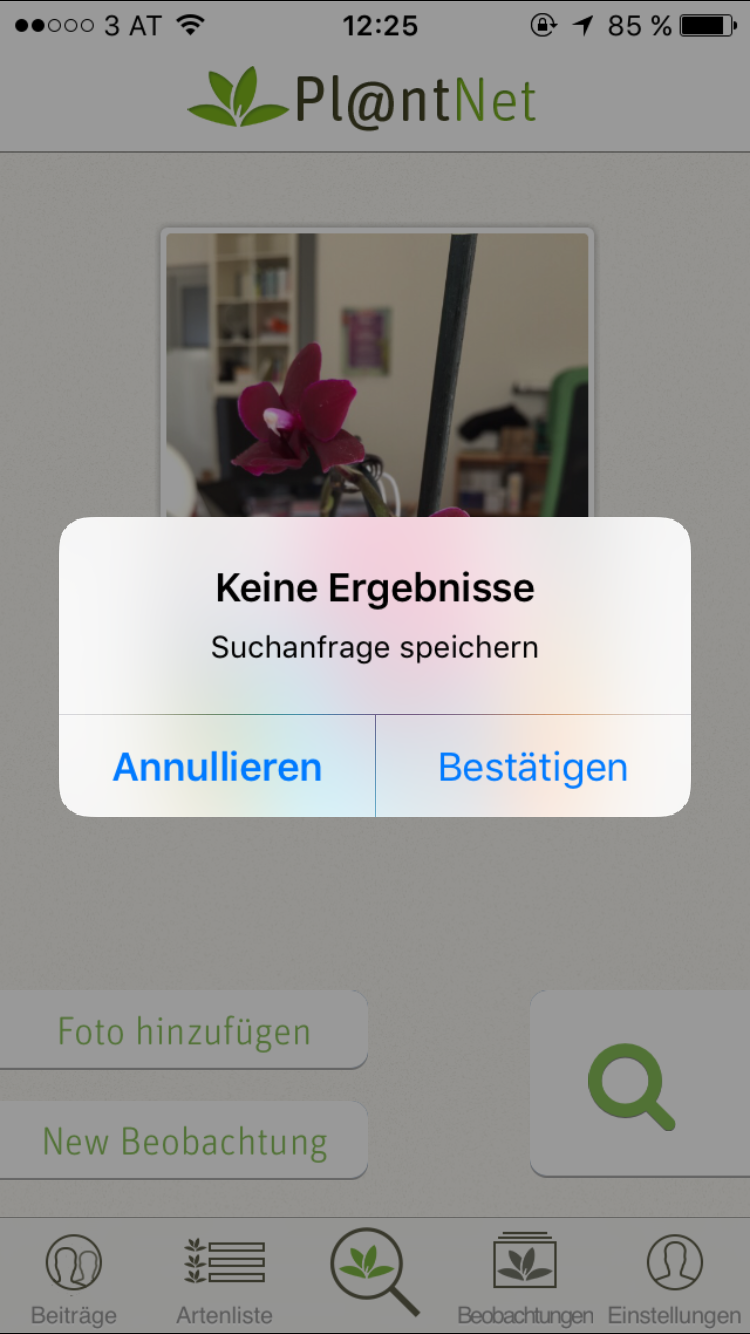
Task: Start a New Beobachtung
Action: tap(184, 1141)
